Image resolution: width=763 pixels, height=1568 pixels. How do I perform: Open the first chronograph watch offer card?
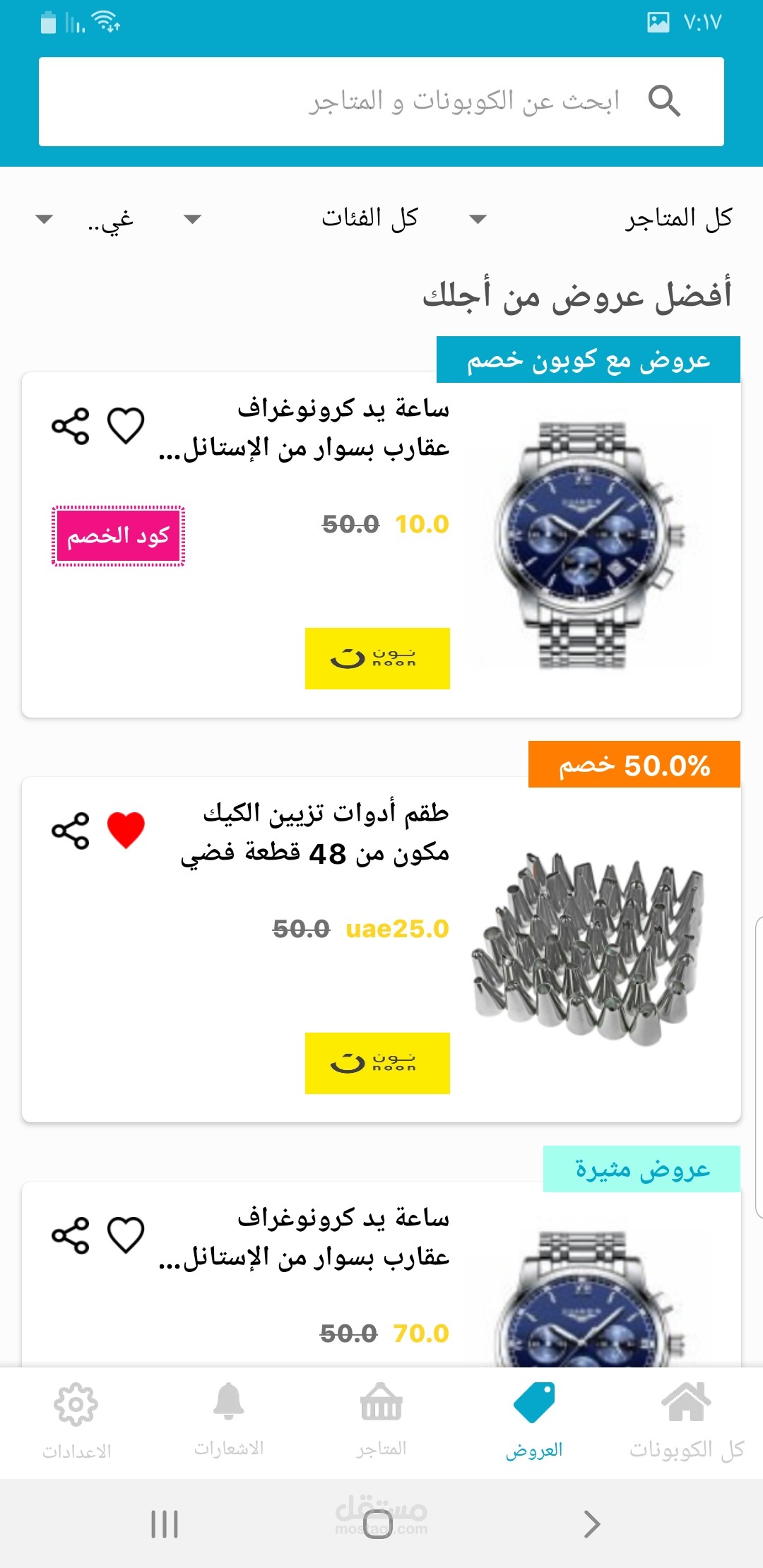click(381, 545)
